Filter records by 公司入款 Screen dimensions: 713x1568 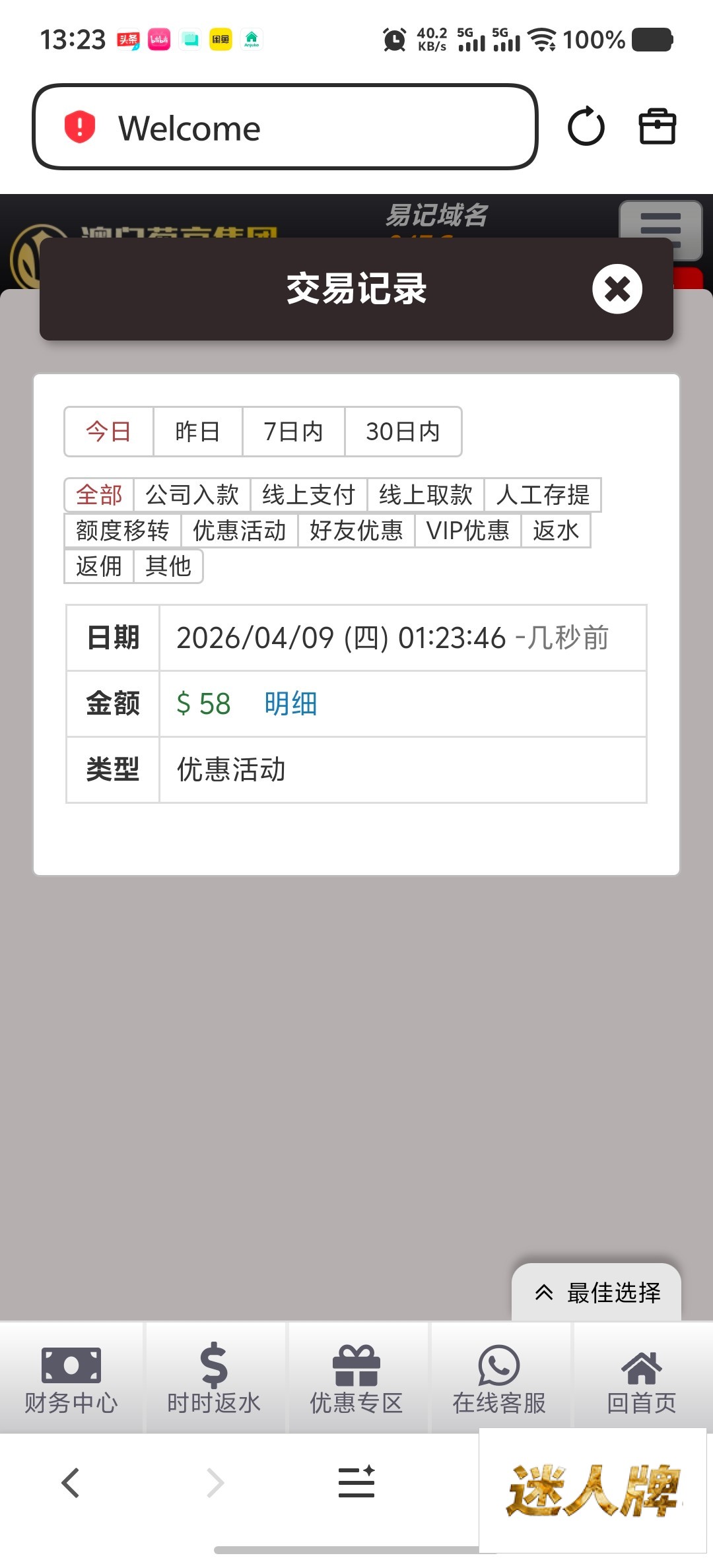click(191, 495)
